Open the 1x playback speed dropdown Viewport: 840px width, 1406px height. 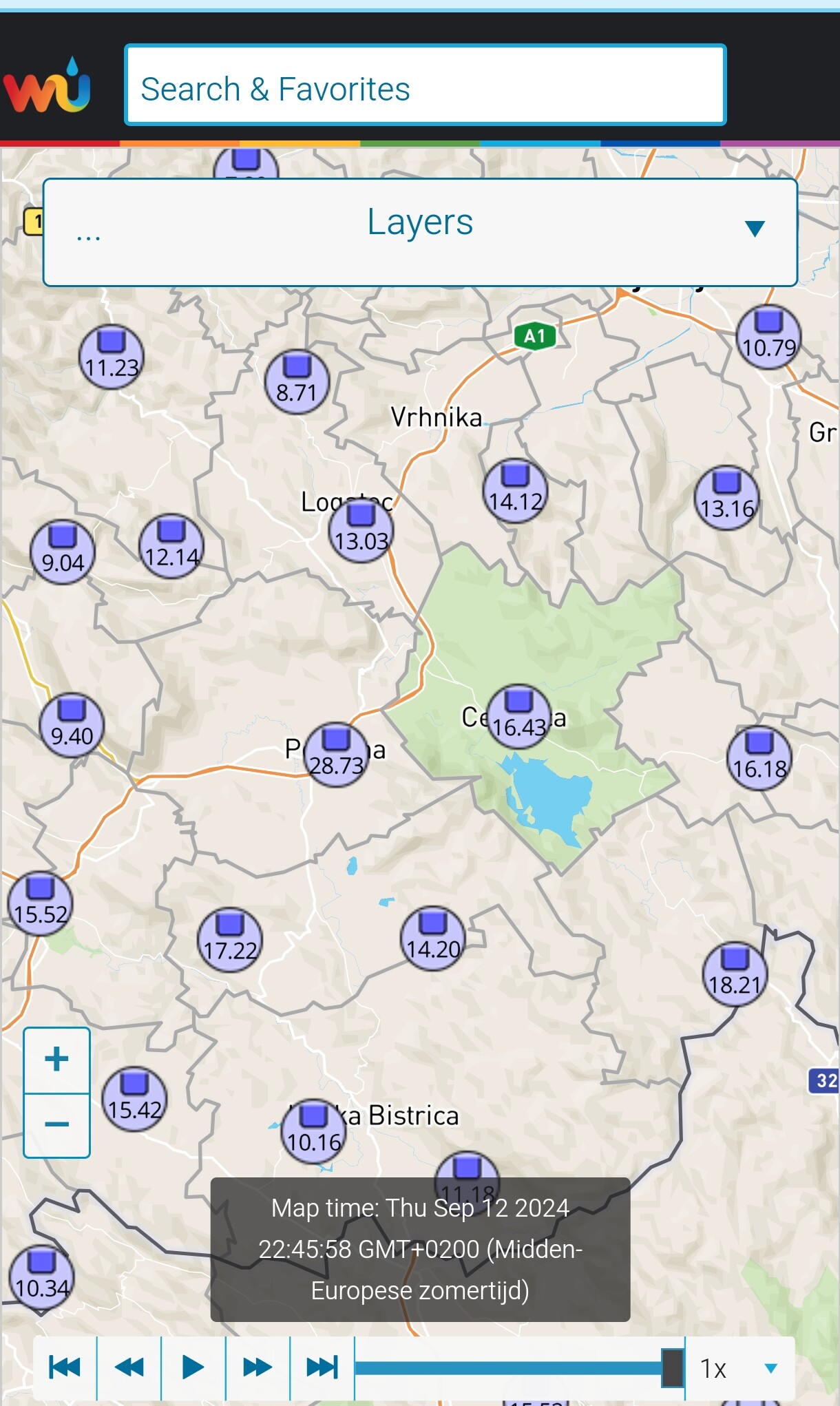(x=741, y=1368)
